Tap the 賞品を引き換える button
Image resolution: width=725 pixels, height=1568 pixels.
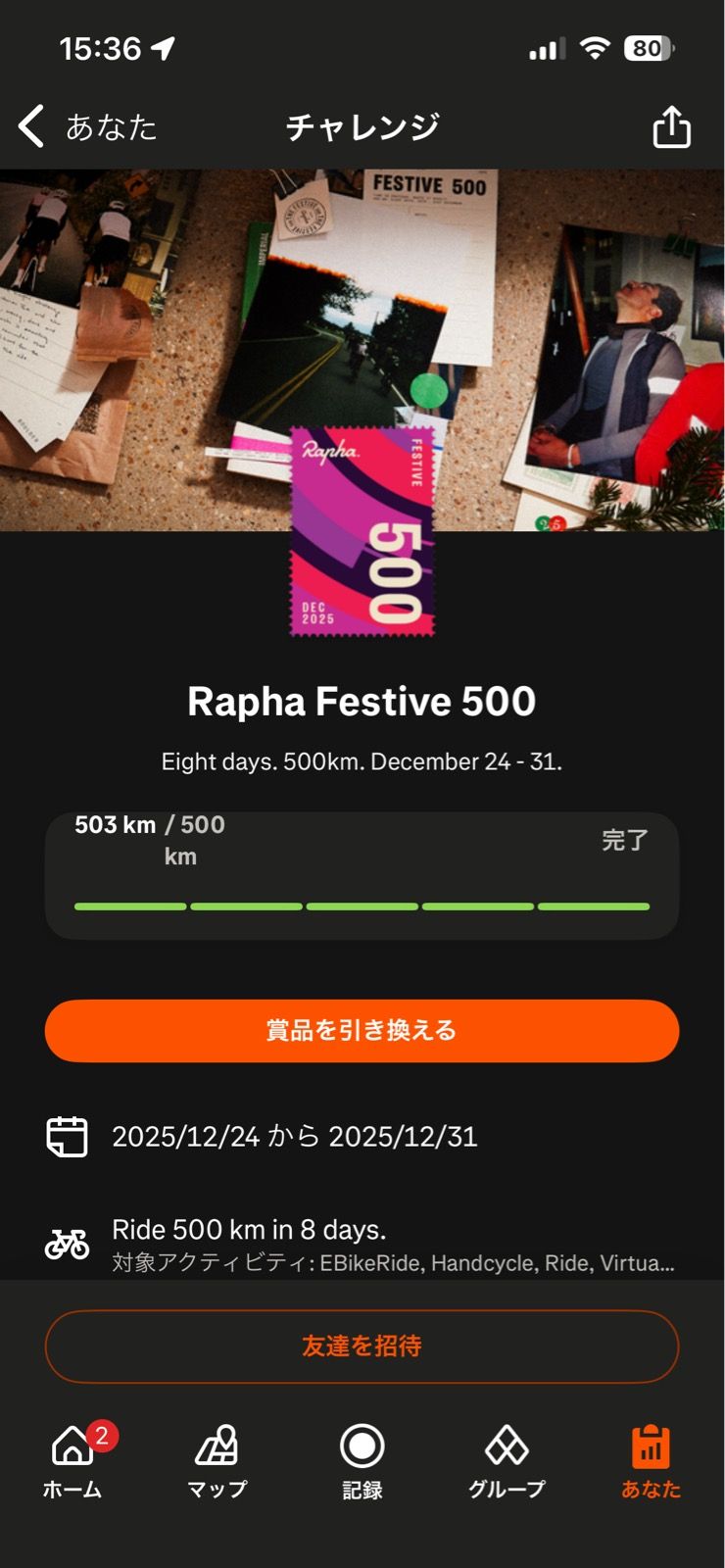point(362,1030)
